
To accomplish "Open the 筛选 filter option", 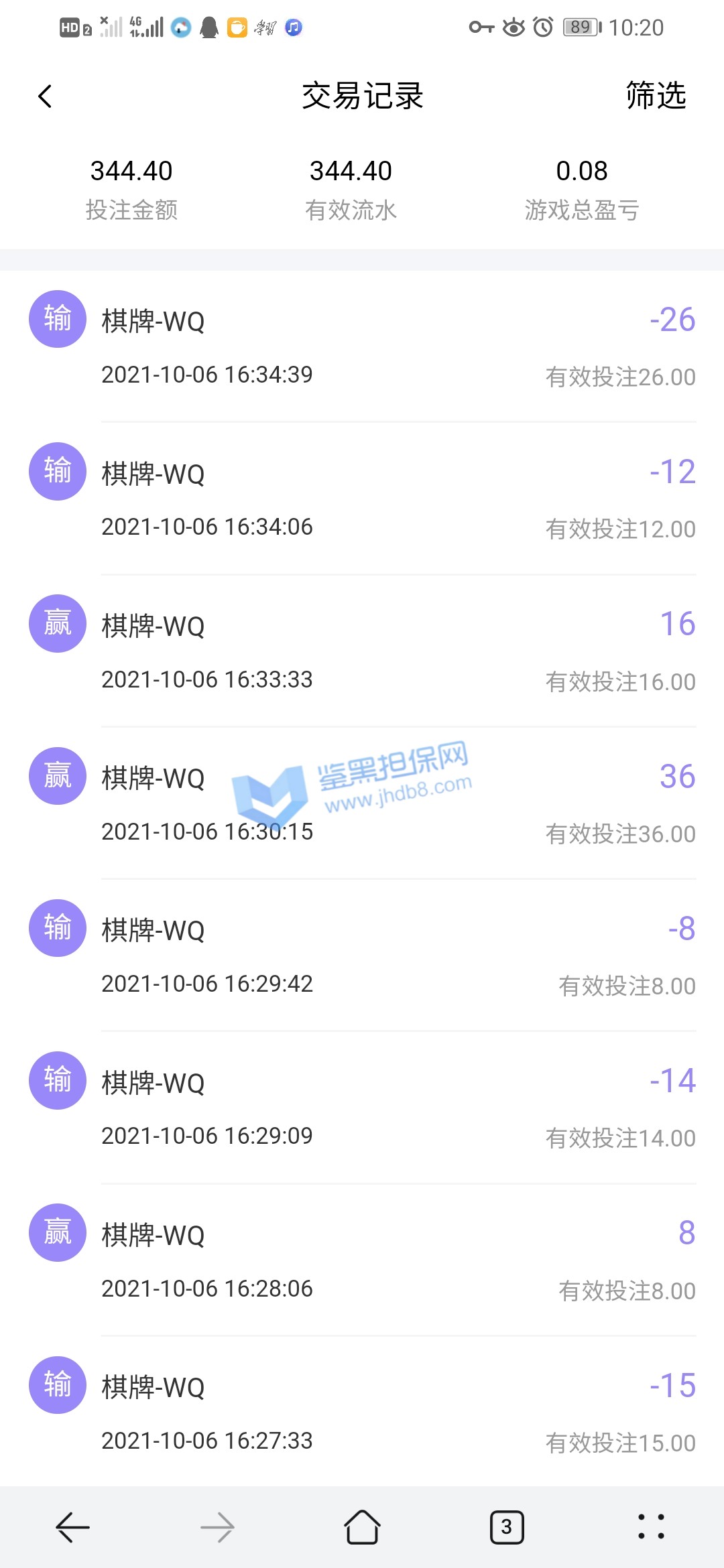I will [x=655, y=95].
